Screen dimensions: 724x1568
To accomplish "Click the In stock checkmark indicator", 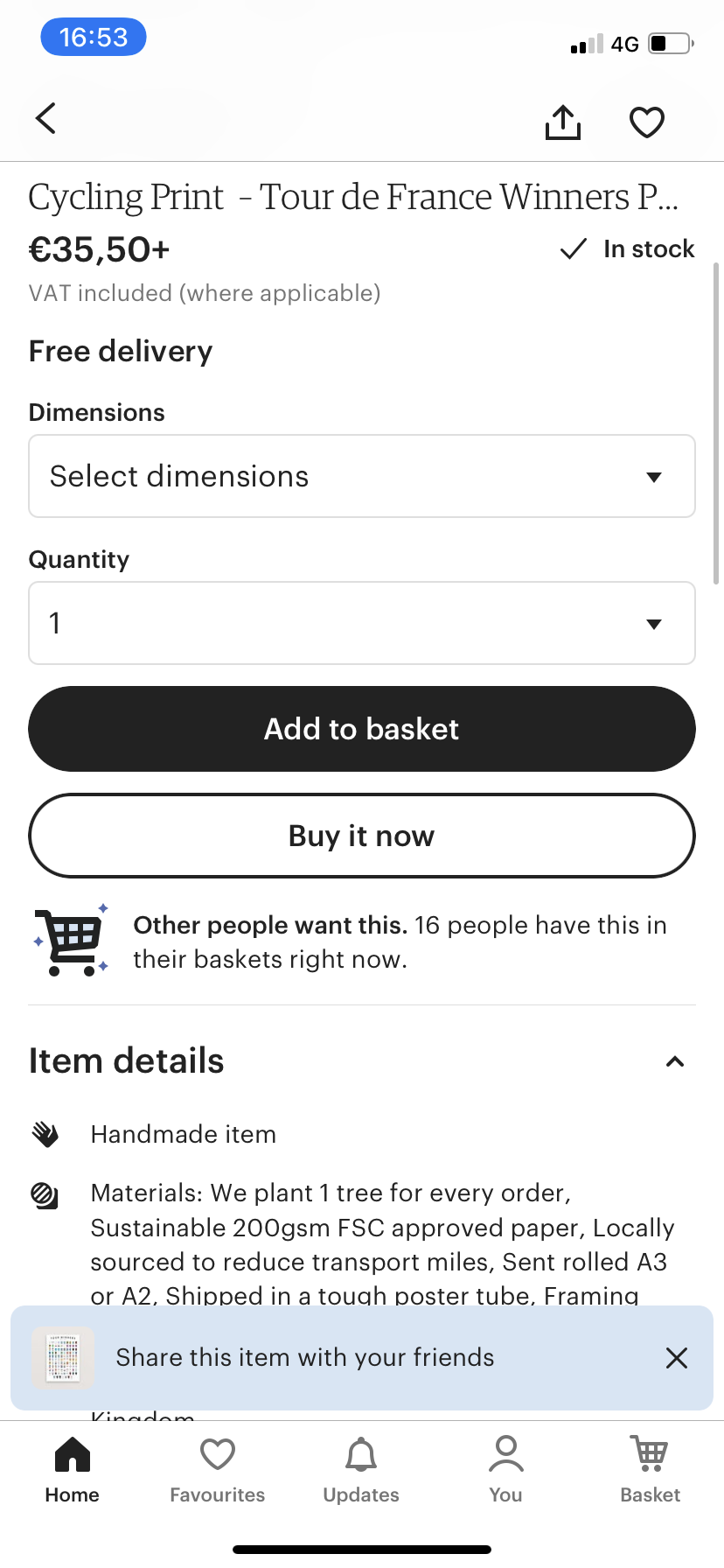I will point(572,248).
